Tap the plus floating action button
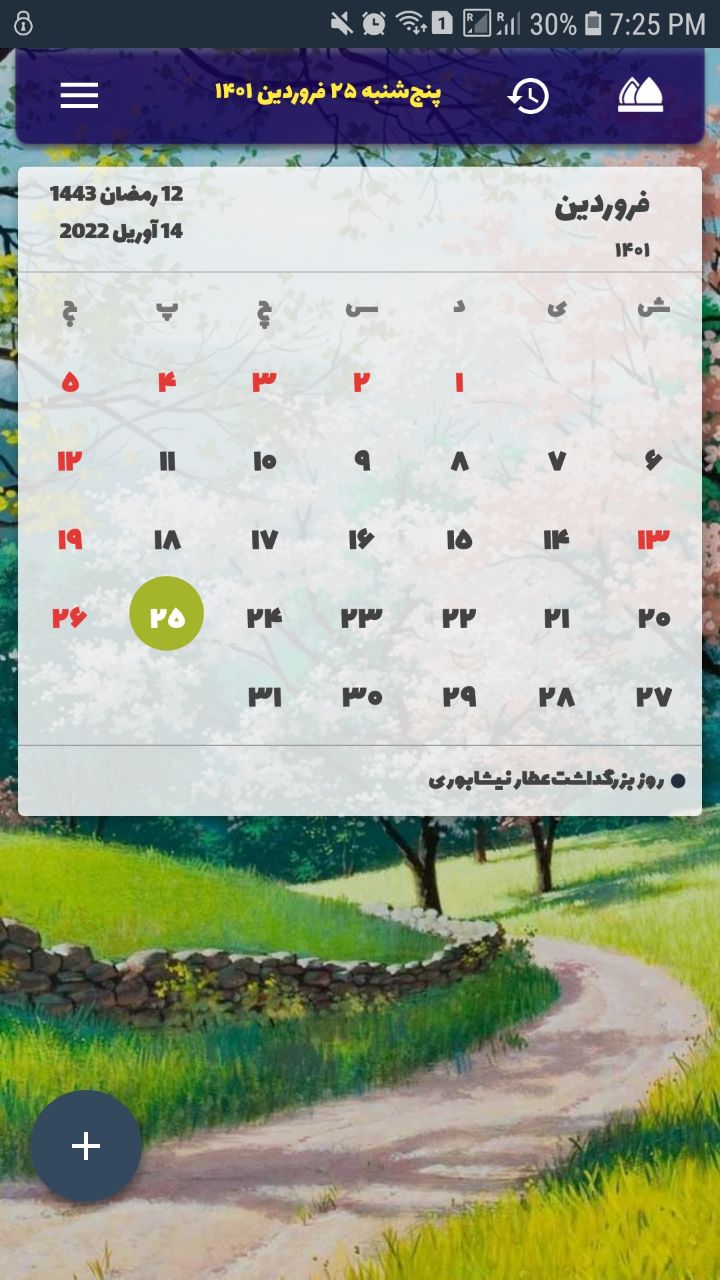Image resolution: width=720 pixels, height=1280 pixels. tap(86, 1146)
